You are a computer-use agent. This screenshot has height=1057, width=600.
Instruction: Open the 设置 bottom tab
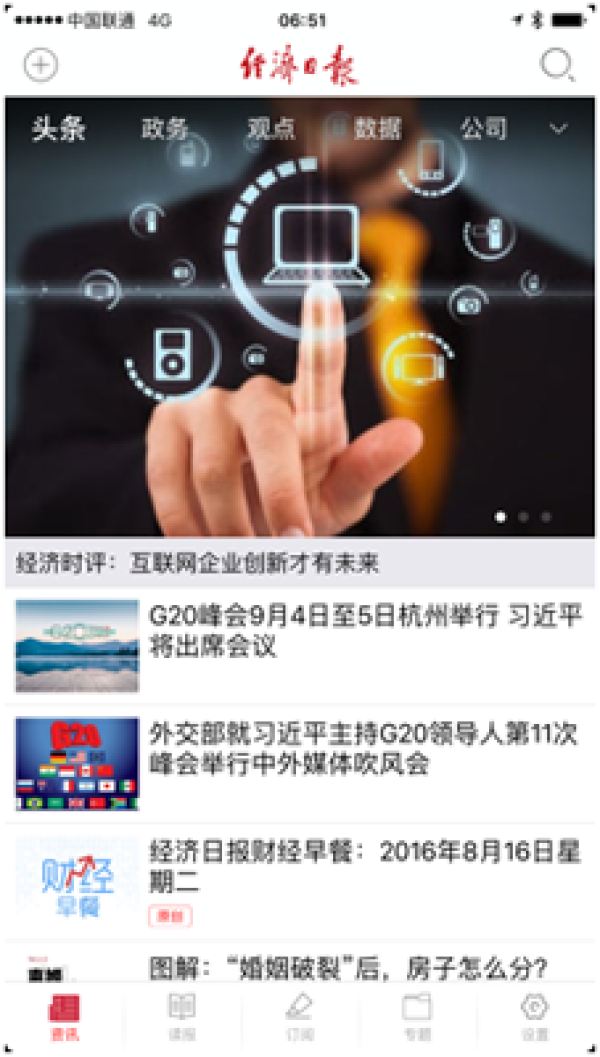point(535,1016)
